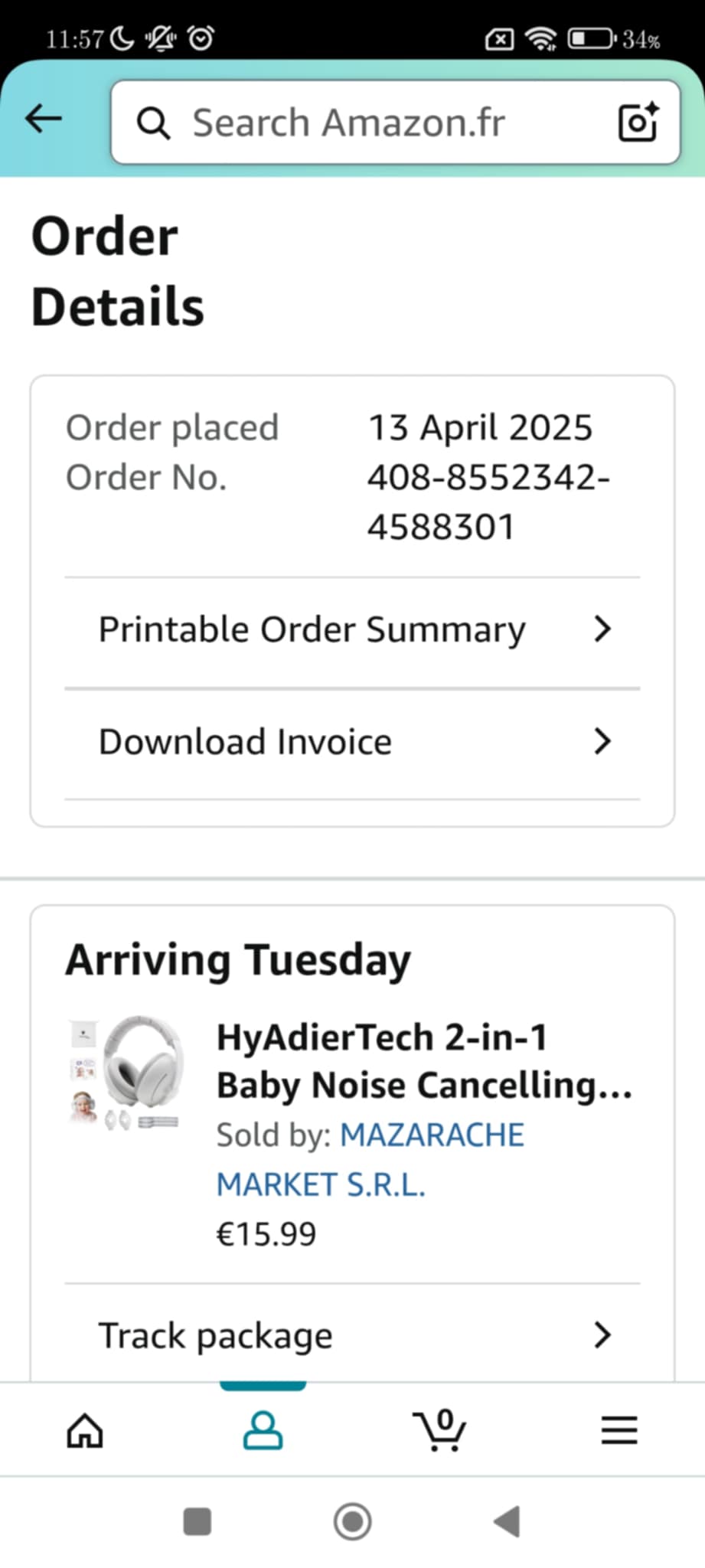Open camera lens search icon

(638, 122)
